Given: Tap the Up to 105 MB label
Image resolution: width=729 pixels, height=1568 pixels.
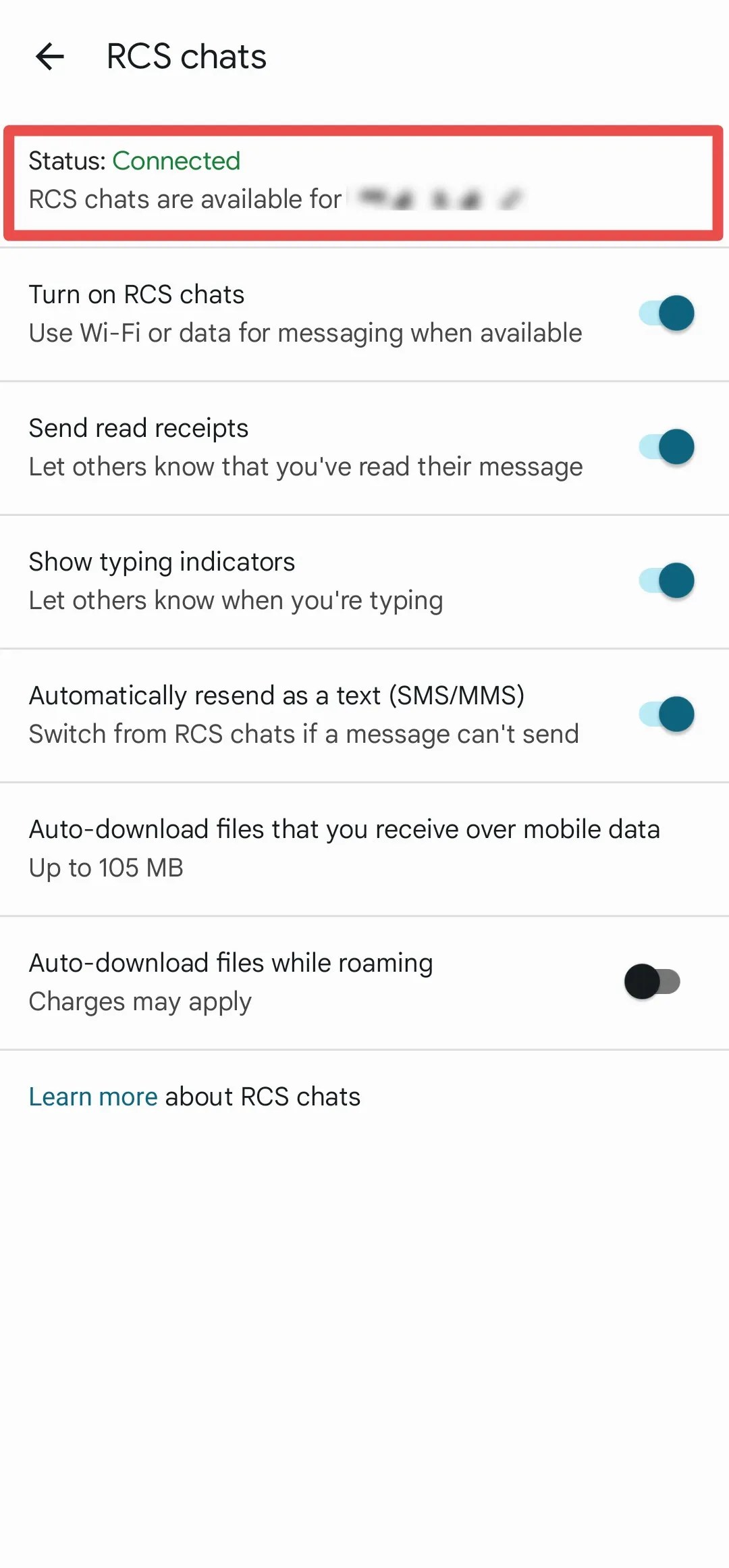Looking at the screenshot, I should (105, 867).
